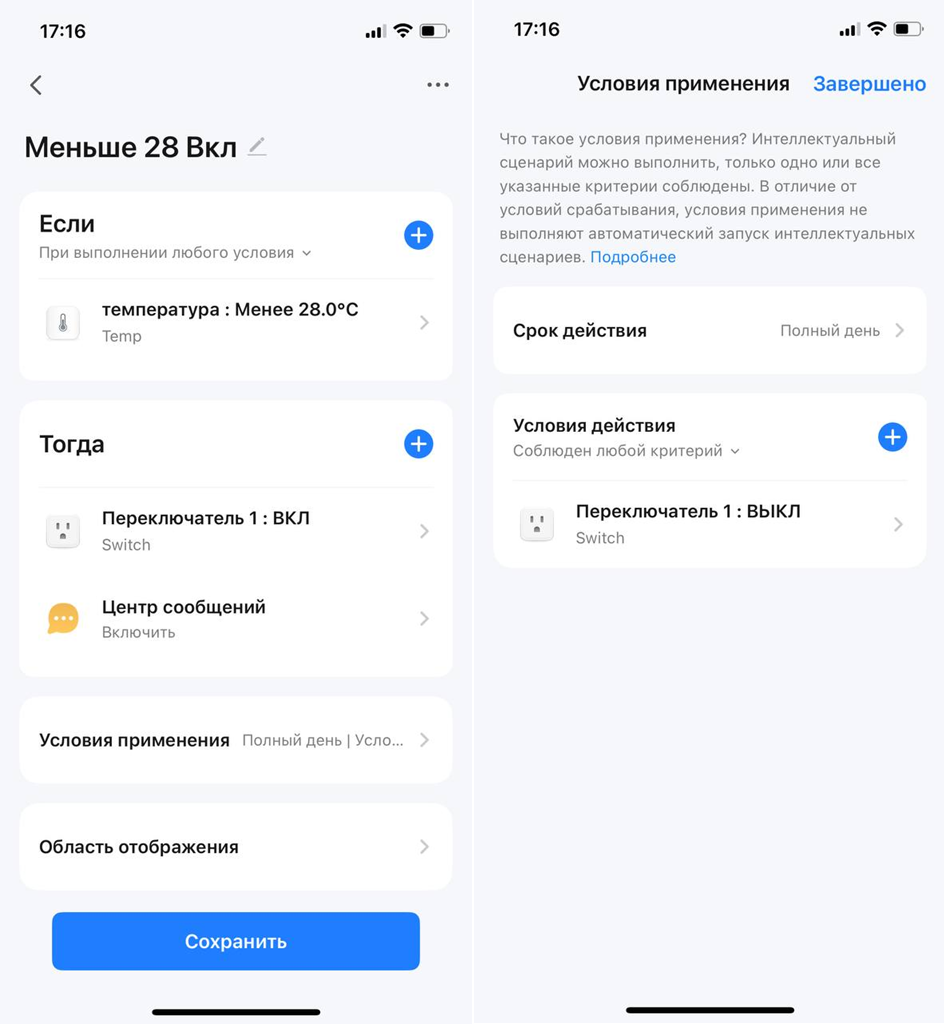Go back using the back arrow
Viewport: 944px width, 1024px height.
coord(36,85)
